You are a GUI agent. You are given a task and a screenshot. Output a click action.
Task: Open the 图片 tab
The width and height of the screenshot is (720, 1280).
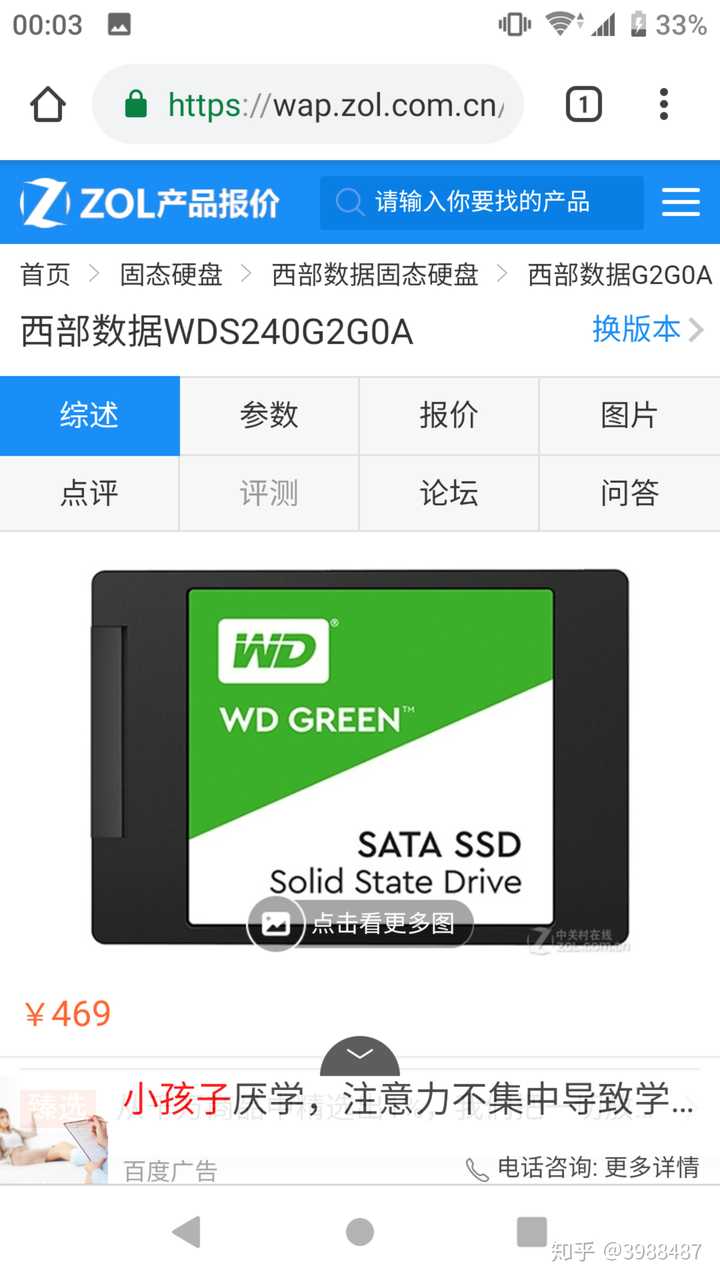(629, 416)
